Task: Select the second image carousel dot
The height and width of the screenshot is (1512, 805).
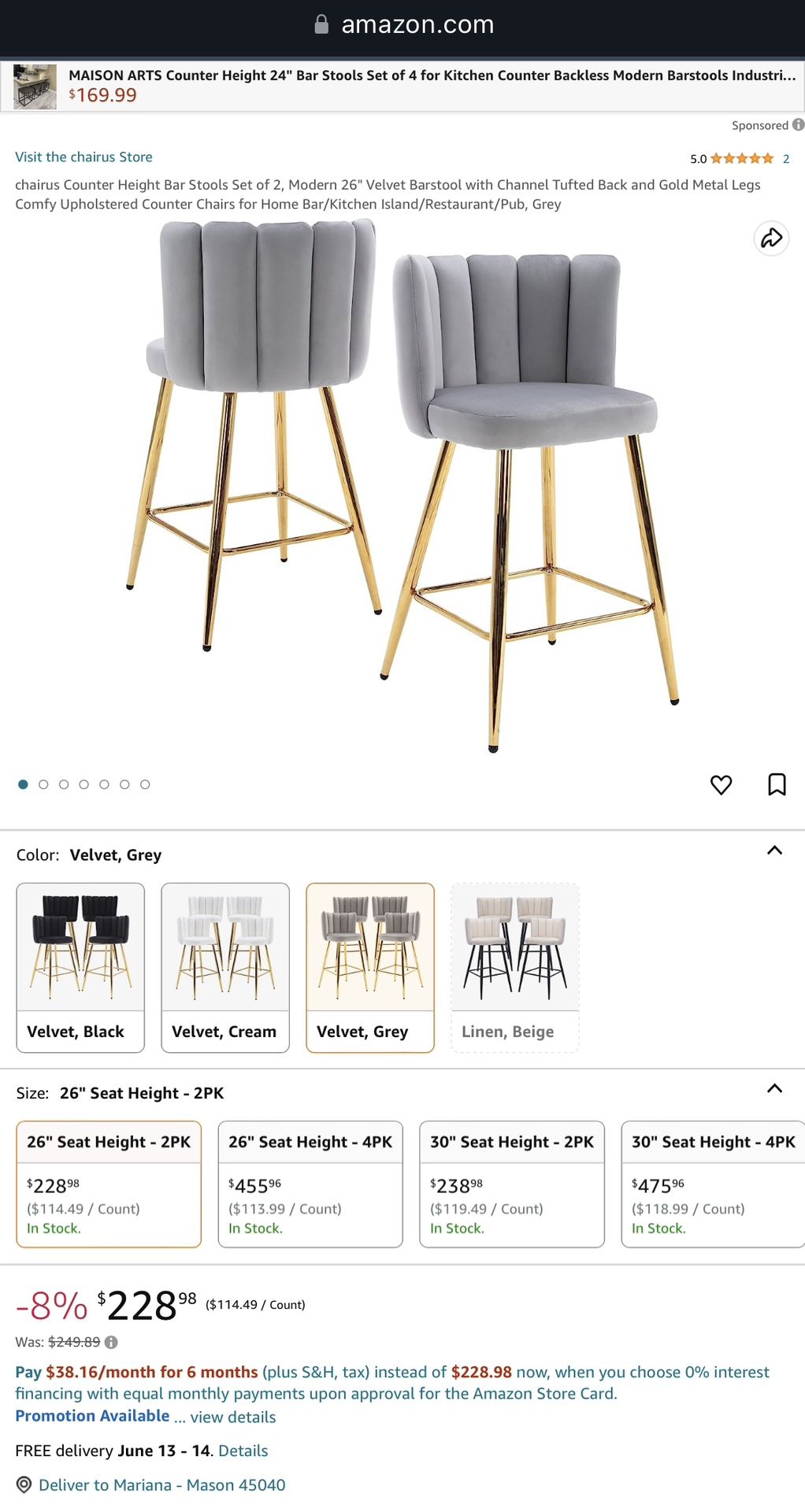Action: coord(43,784)
